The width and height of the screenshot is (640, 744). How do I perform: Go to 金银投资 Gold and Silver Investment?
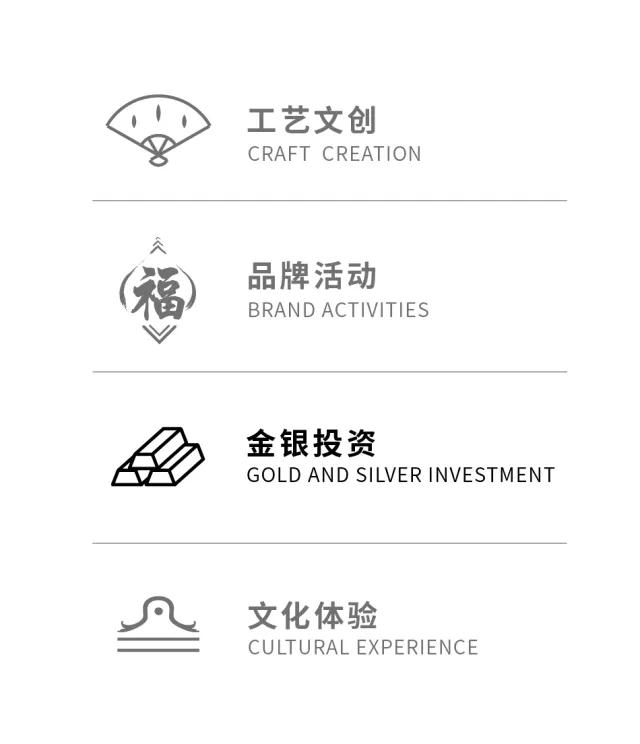click(x=312, y=444)
